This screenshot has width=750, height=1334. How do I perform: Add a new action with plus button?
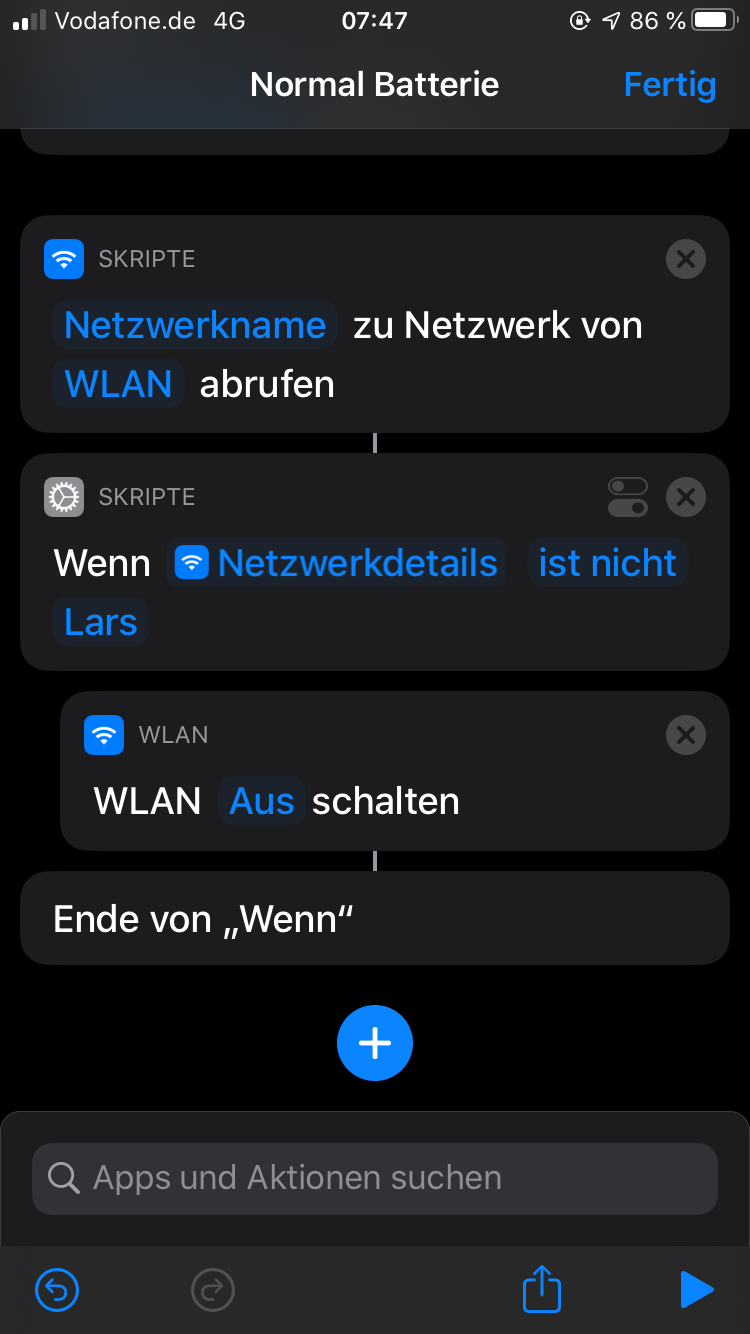(x=375, y=1043)
